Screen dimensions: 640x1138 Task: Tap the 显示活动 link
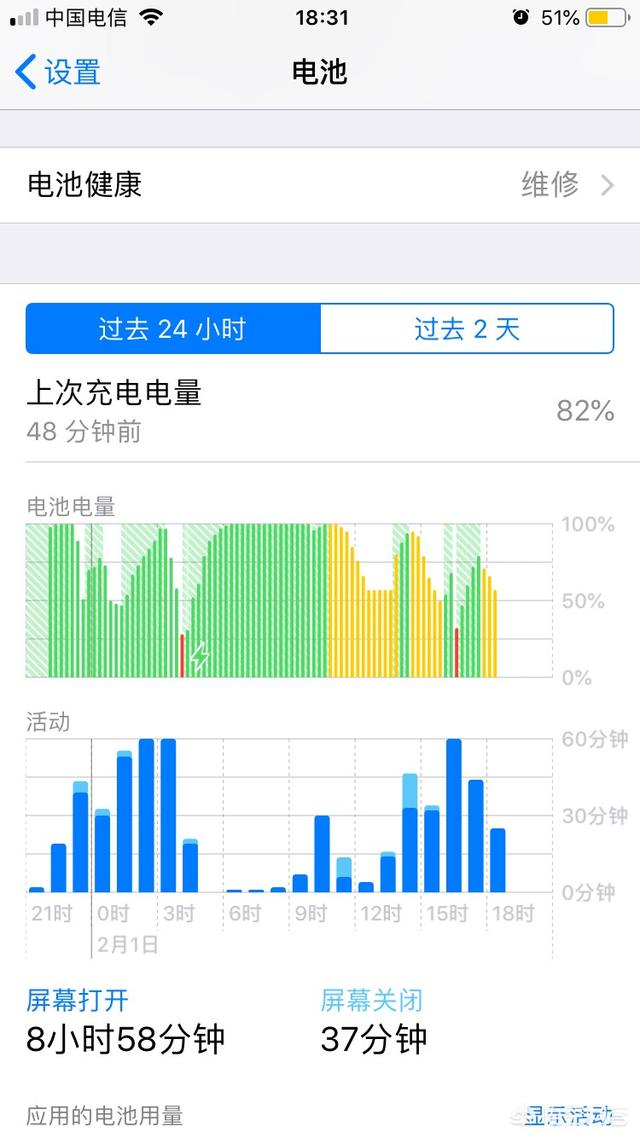tap(568, 1114)
